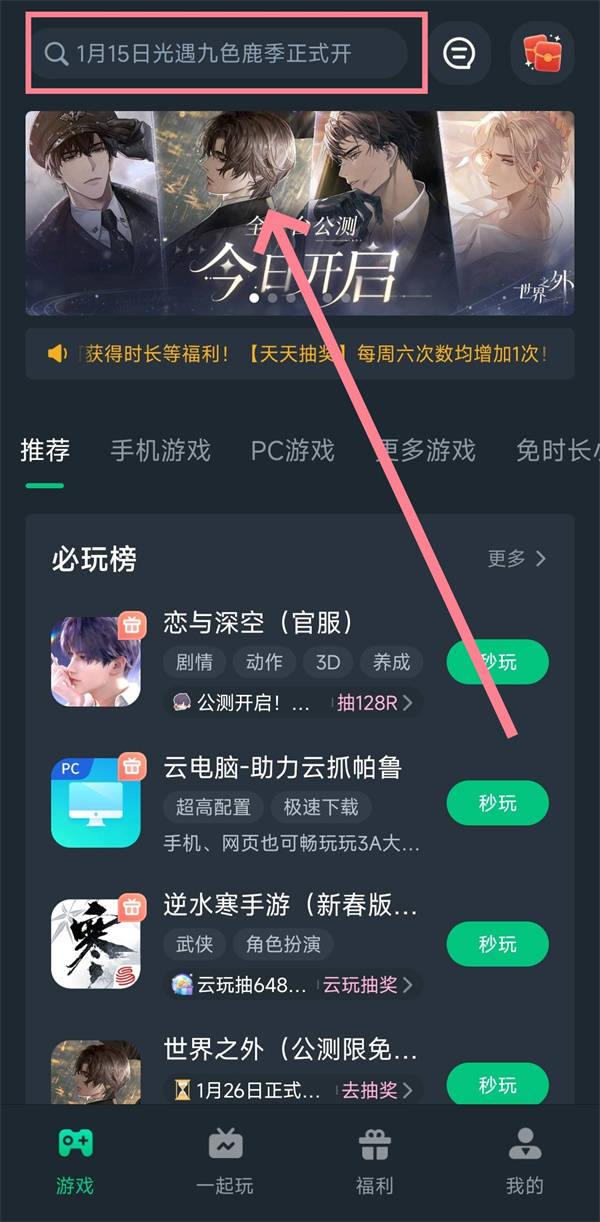Switch to the PC游戏 tab
600x1222 pixels.
click(292, 451)
